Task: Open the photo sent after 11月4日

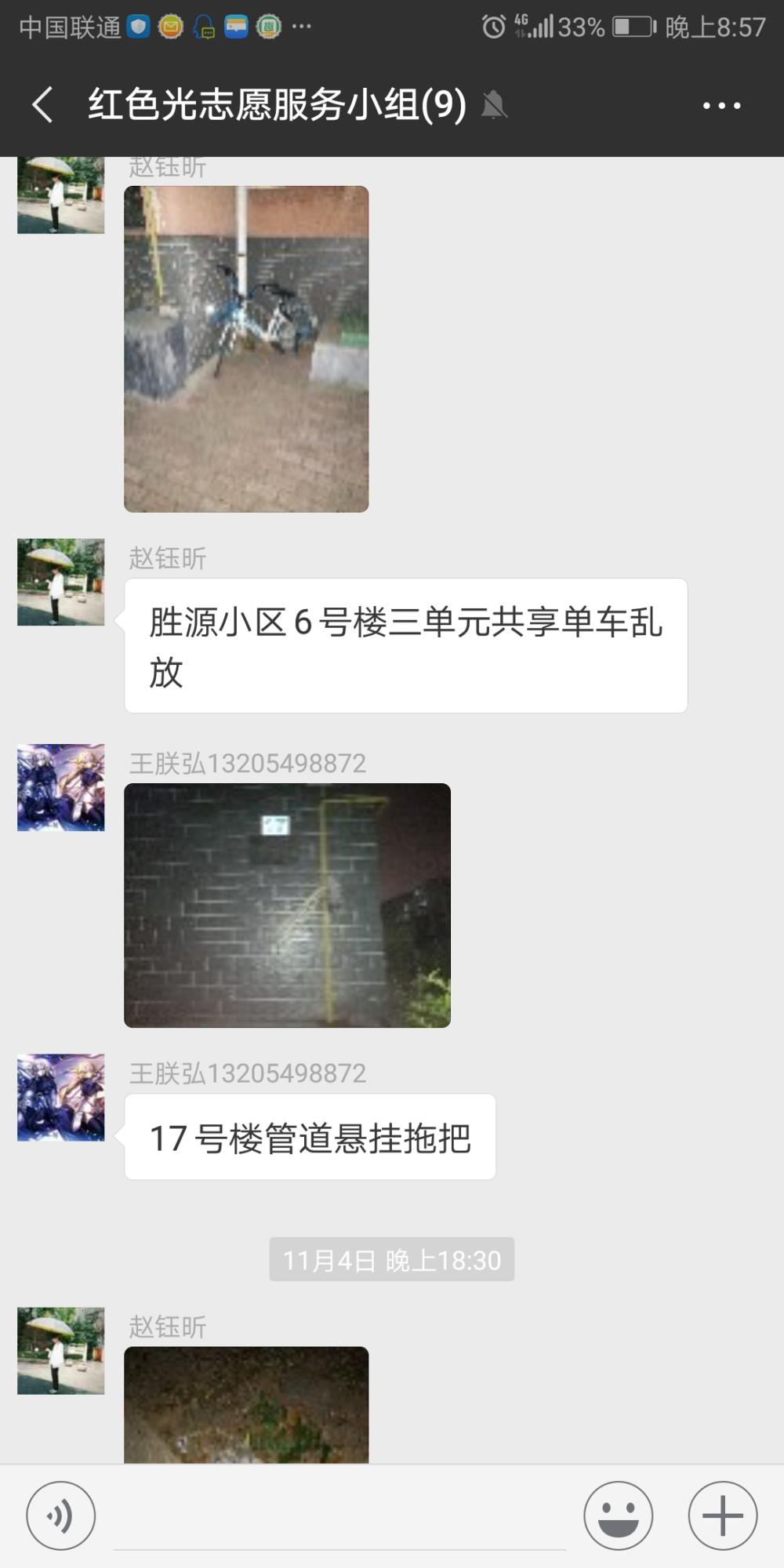Action: coord(246,1405)
